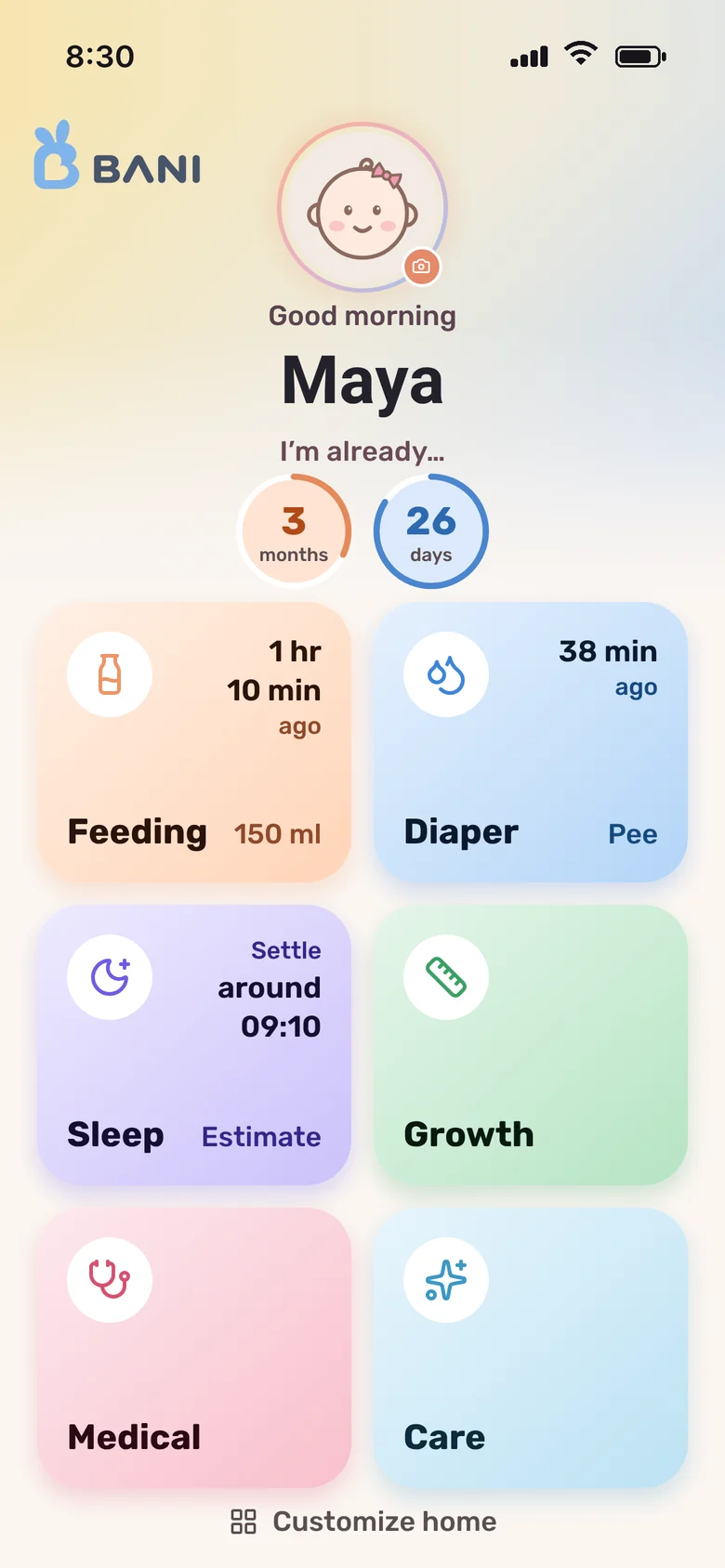Open the Medical card
The image size is (725, 1568).
194,1348
